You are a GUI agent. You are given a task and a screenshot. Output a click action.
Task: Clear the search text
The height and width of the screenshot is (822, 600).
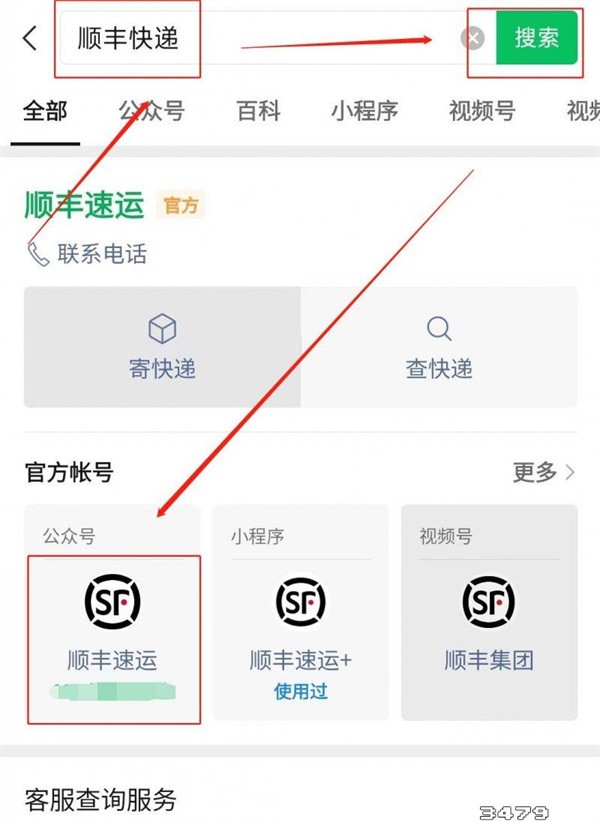tap(472, 39)
